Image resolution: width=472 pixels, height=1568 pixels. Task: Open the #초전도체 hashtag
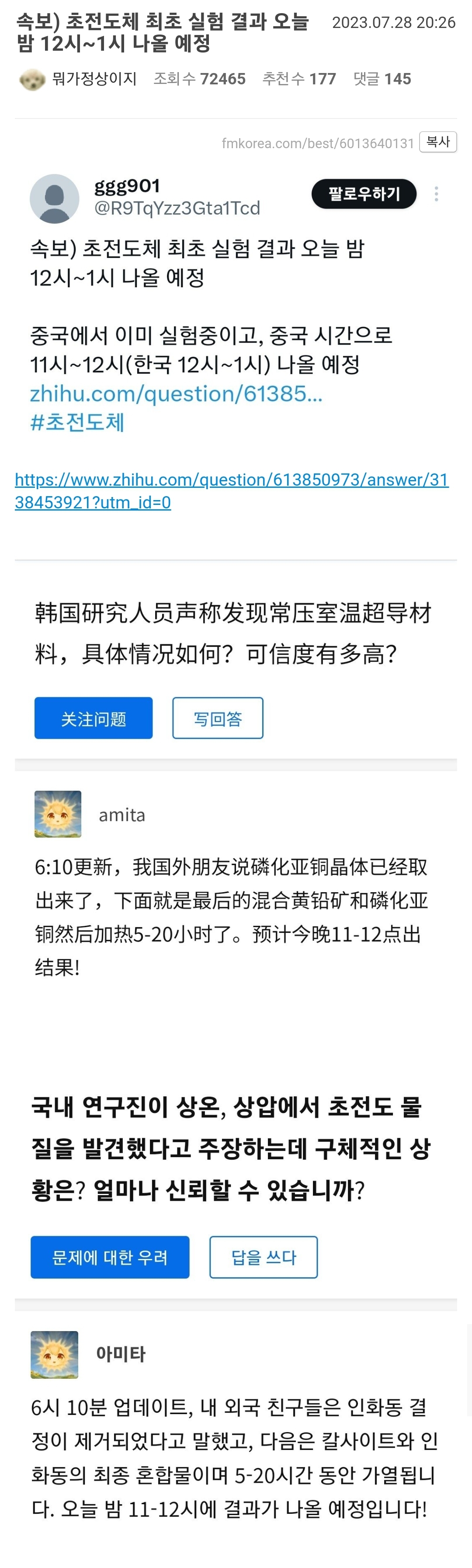(x=78, y=422)
